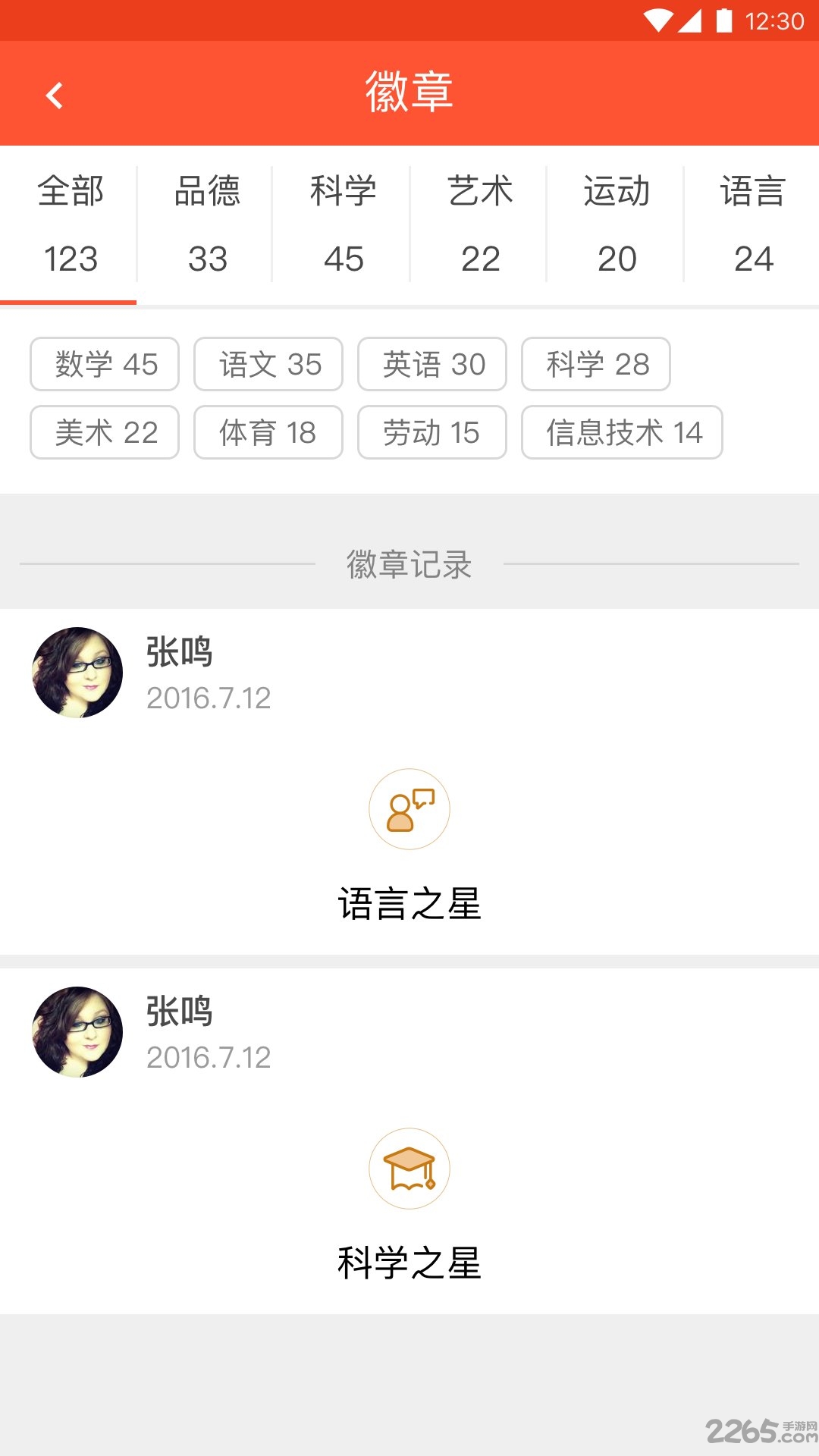The image size is (819, 1456).
Task: Filter by the 数学 45 chip
Action: point(105,365)
